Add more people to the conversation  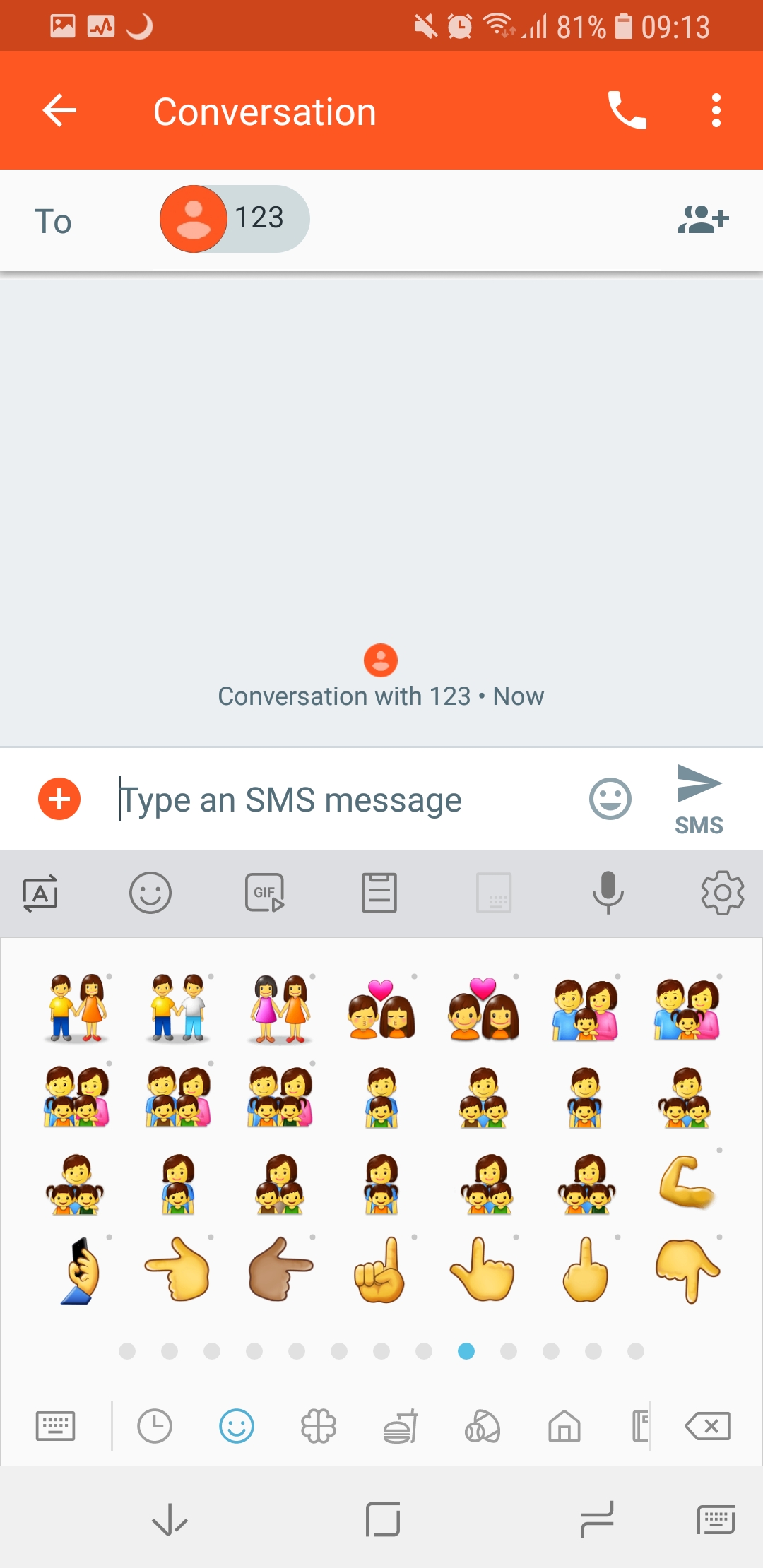click(x=703, y=220)
